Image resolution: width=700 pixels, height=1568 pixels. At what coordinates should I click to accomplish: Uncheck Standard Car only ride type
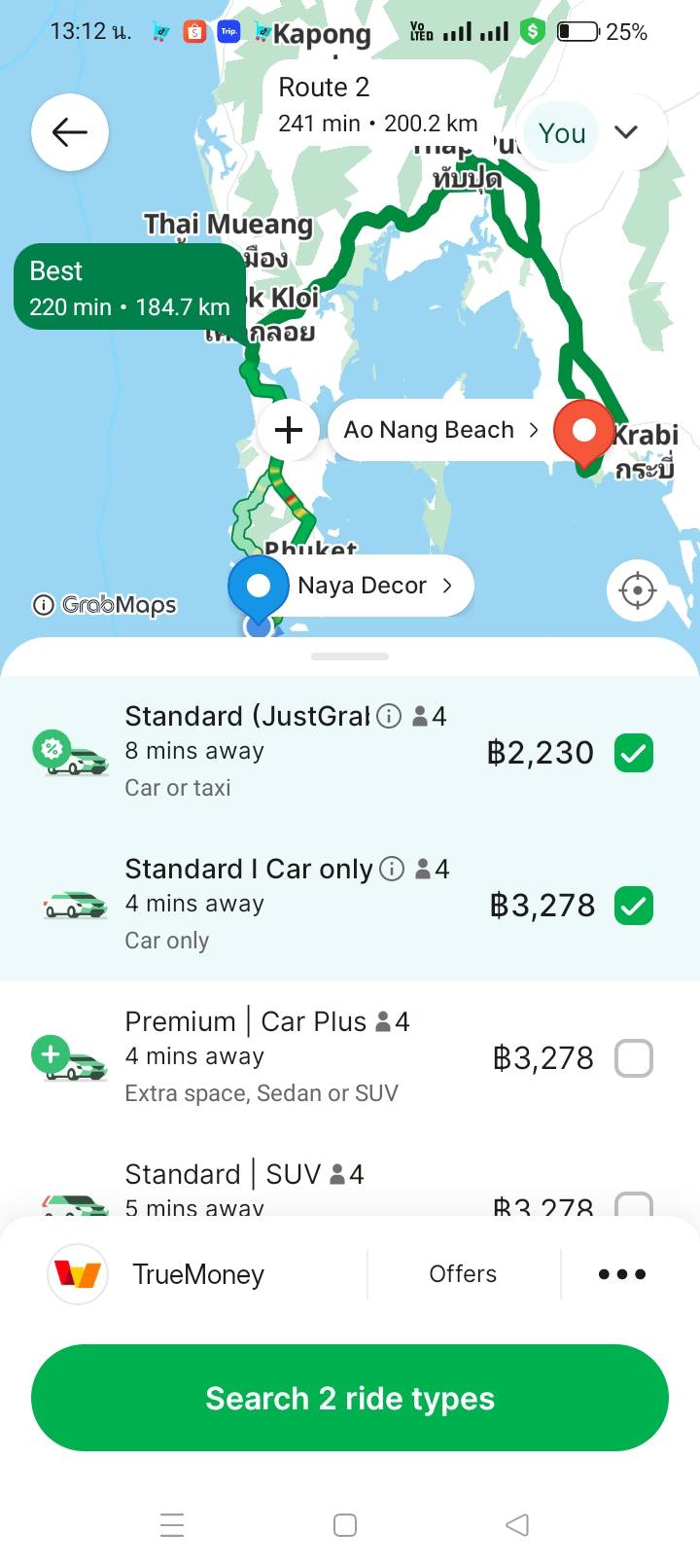point(634,906)
